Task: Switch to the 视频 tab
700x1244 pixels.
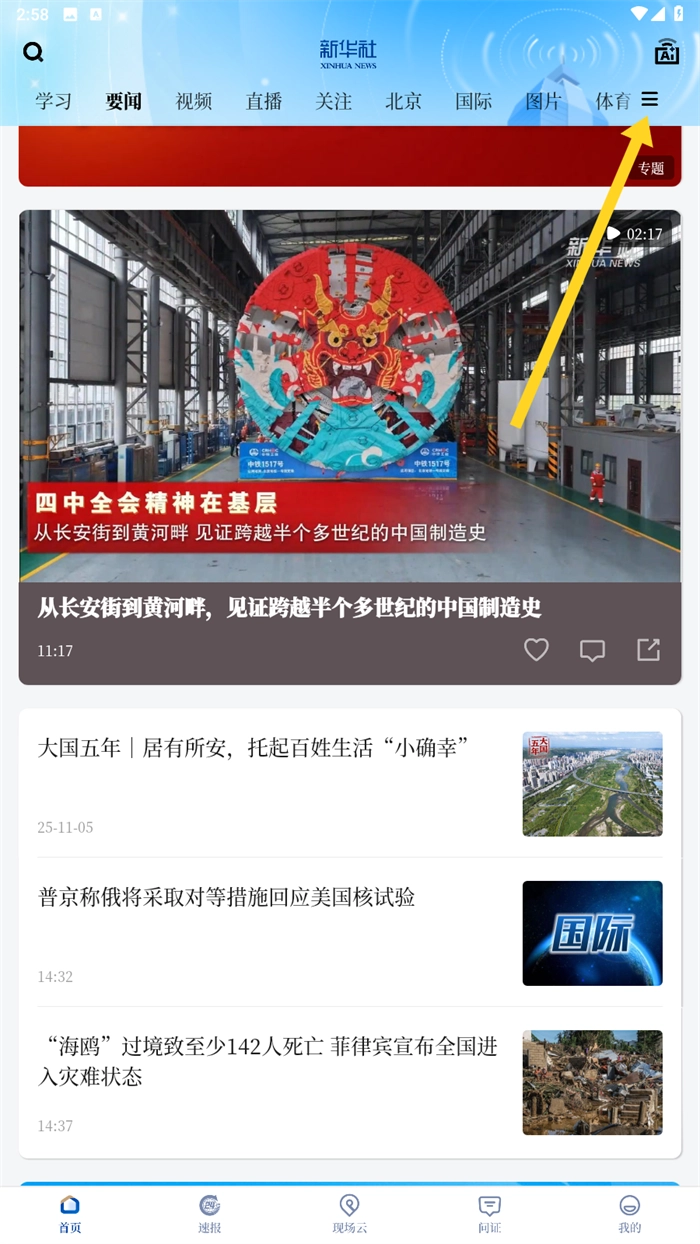Action: (194, 101)
